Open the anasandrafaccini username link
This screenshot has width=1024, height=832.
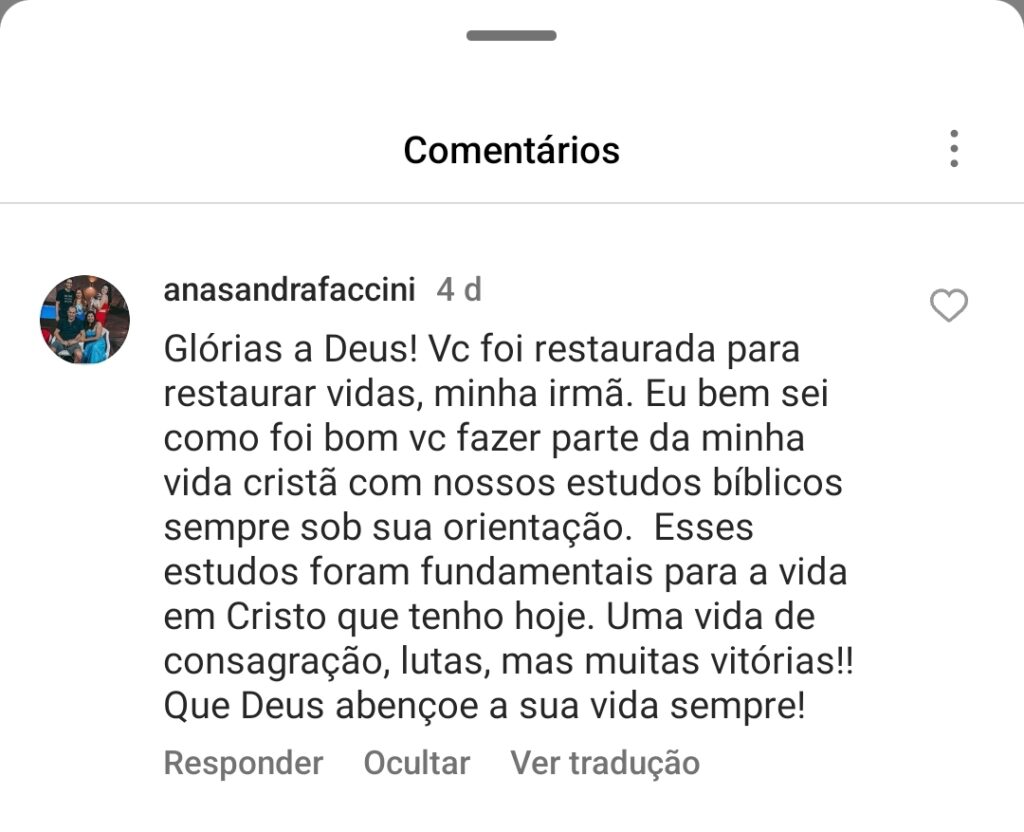coord(289,290)
